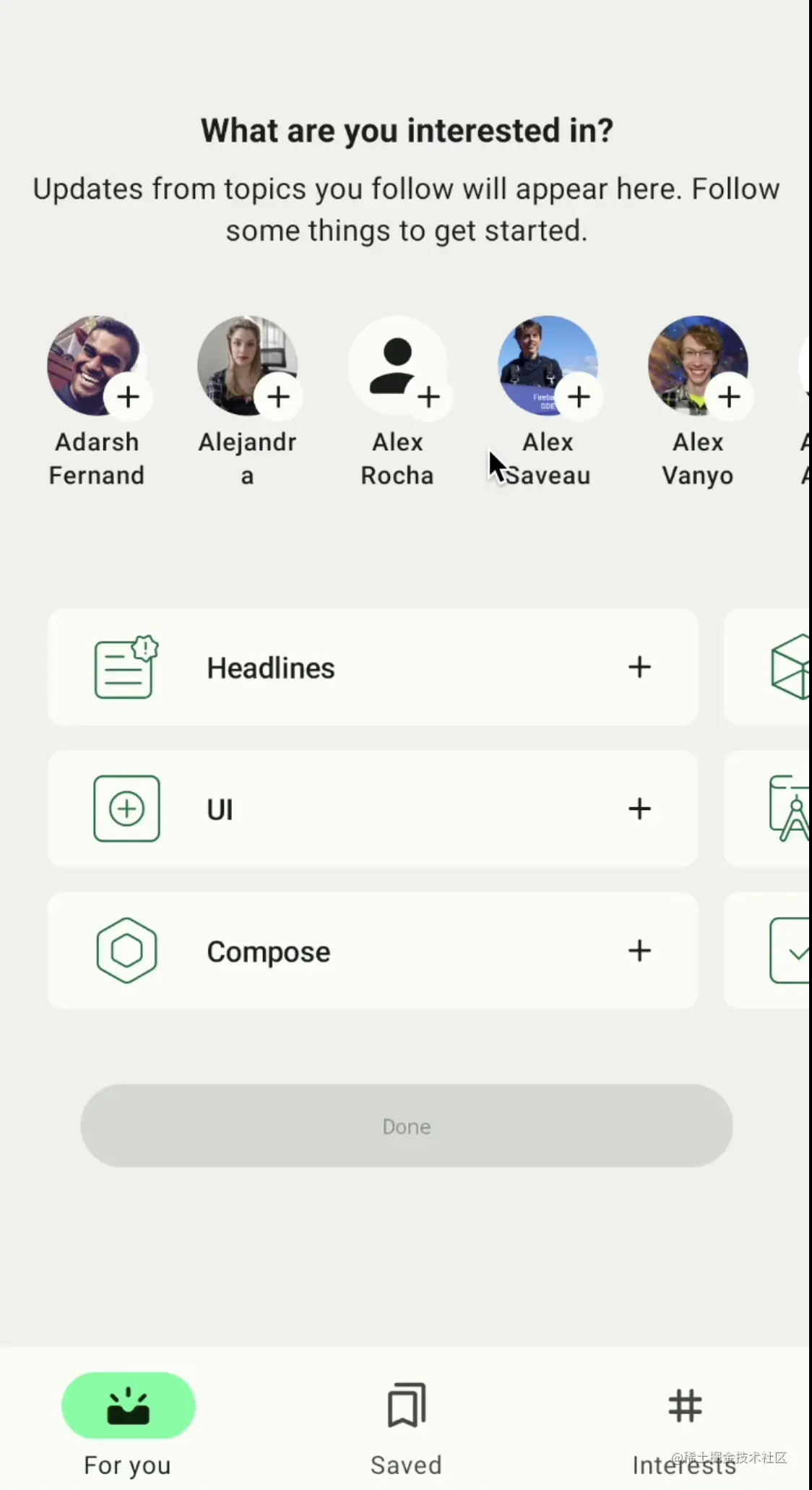The height and width of the screenshot is (1490, 812).
Task: Follow Adarsh Fernand via his plus button
Action: (x=129, y=396)
